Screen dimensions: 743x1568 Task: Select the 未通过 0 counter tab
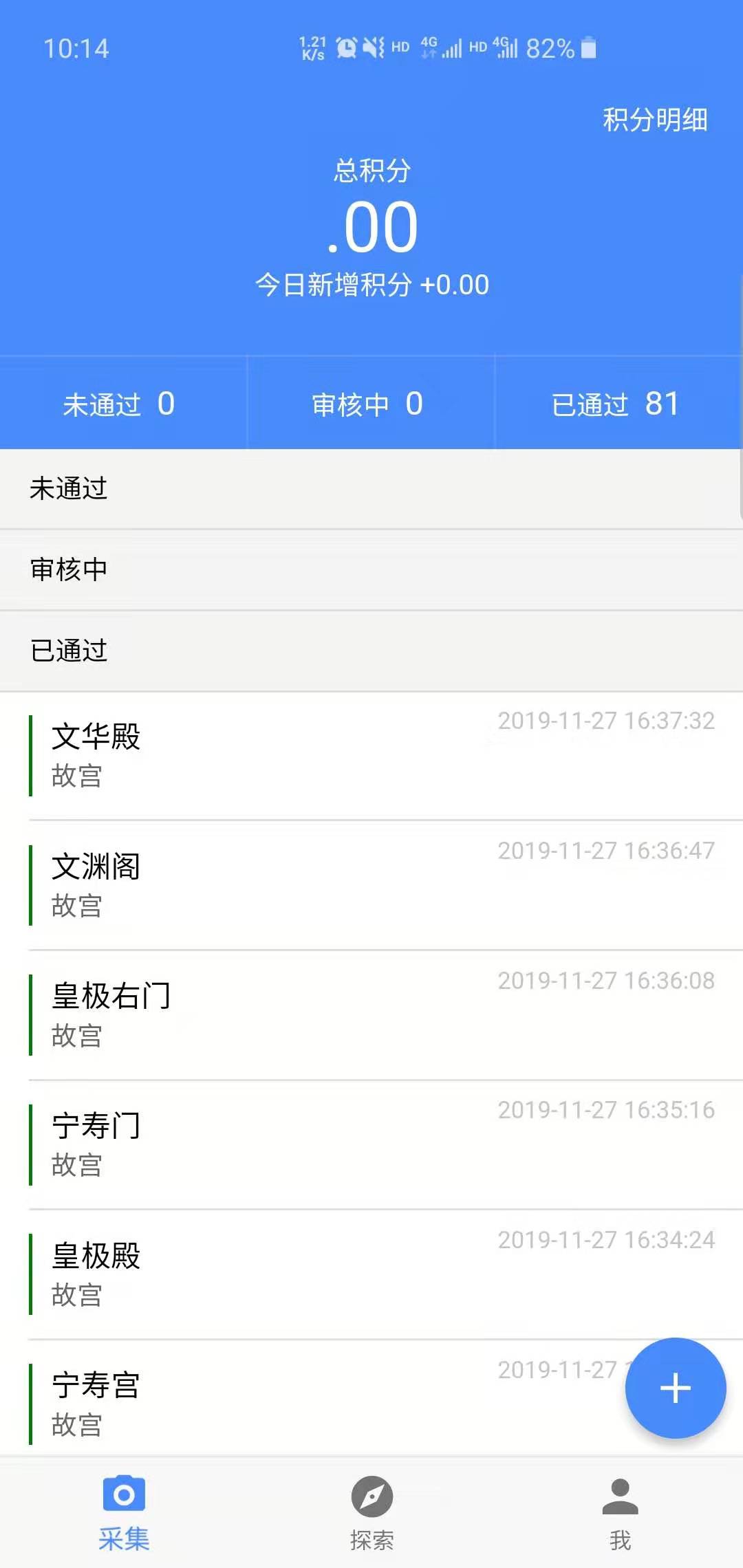[x=123, y=403]
